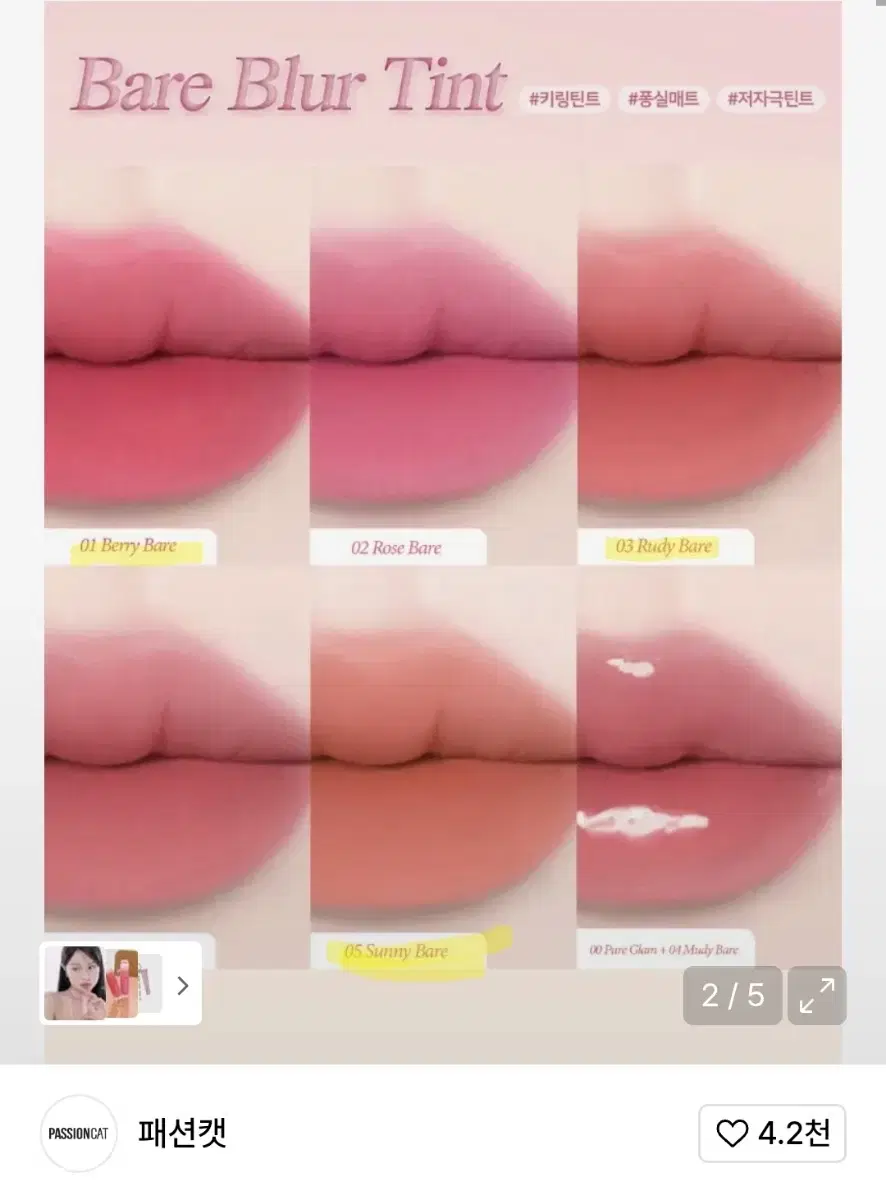
Task: Select the 02 Rose Bare shade label
Action: 396,547
